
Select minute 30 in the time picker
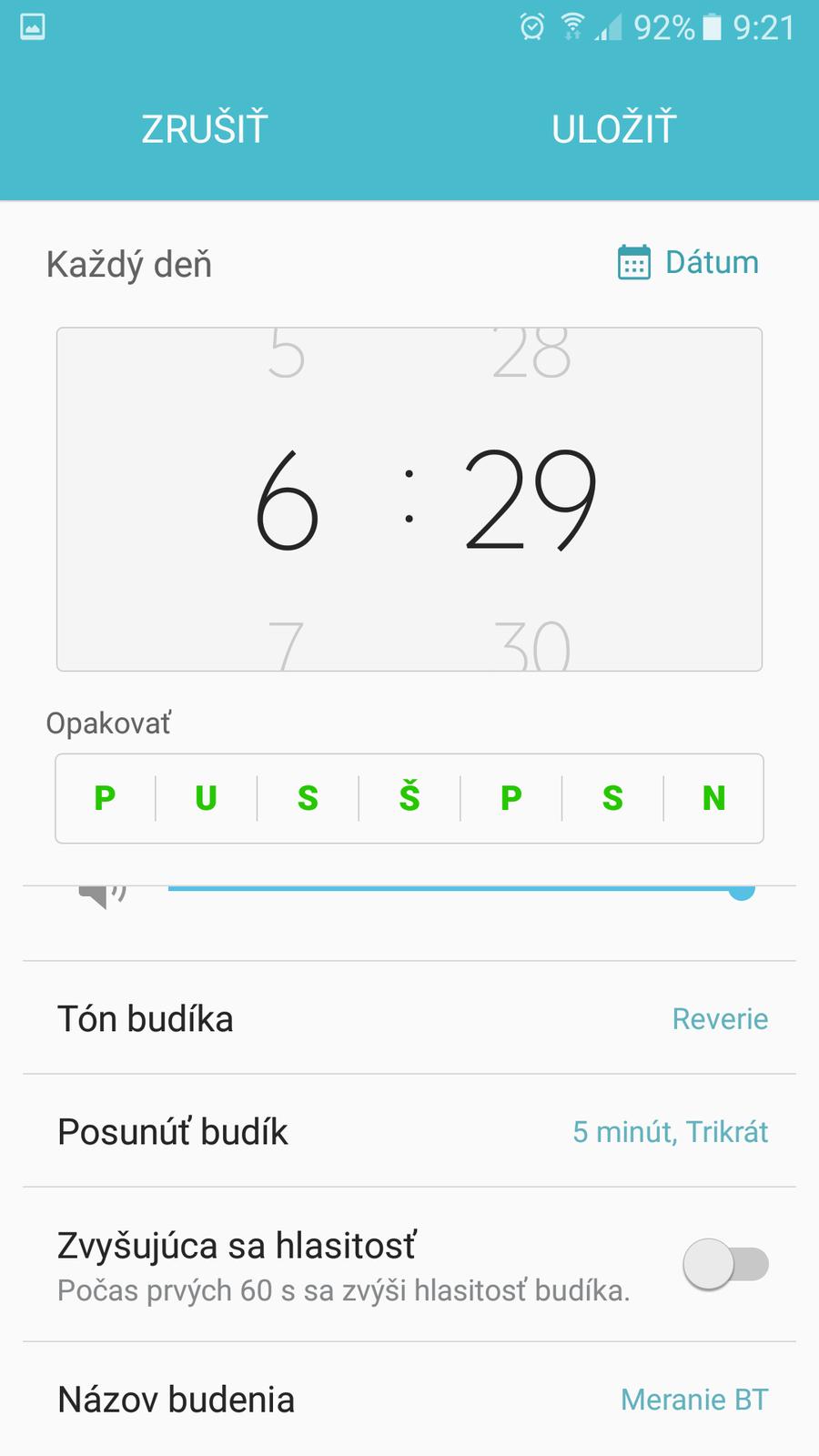[532, 643]
